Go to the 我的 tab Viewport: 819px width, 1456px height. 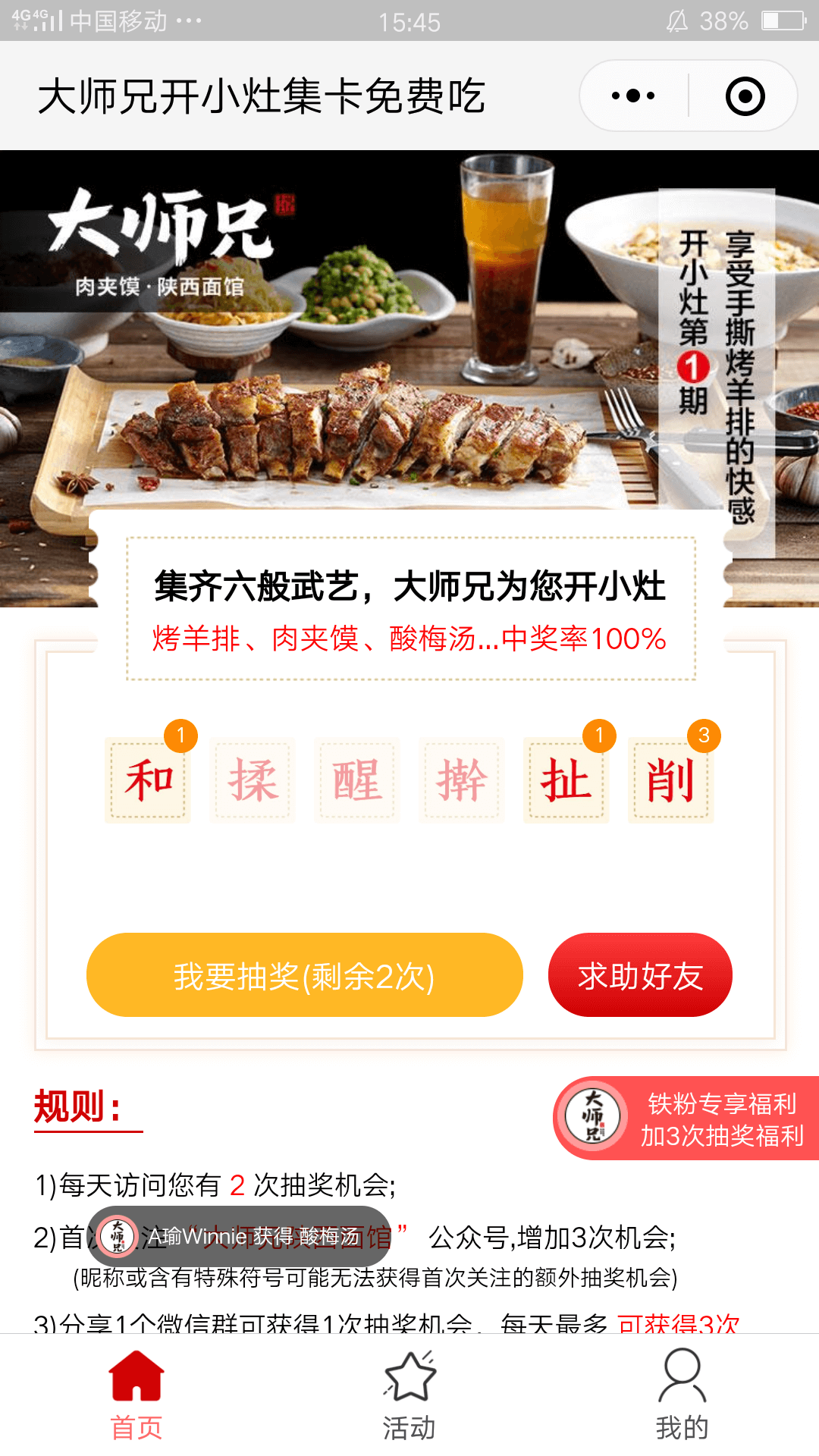(x=682, y=1395)
